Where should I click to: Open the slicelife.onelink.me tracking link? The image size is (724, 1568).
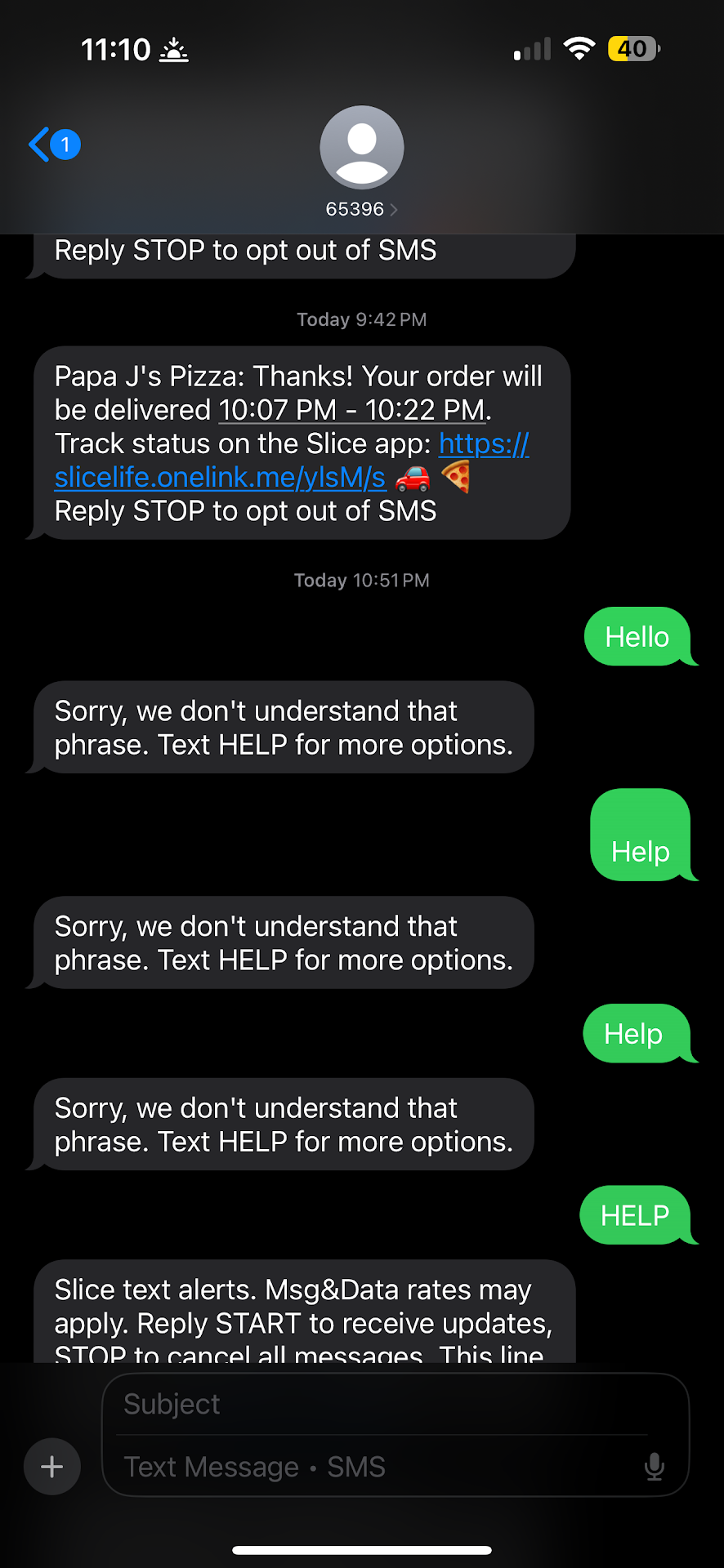(x=220, y=478)
